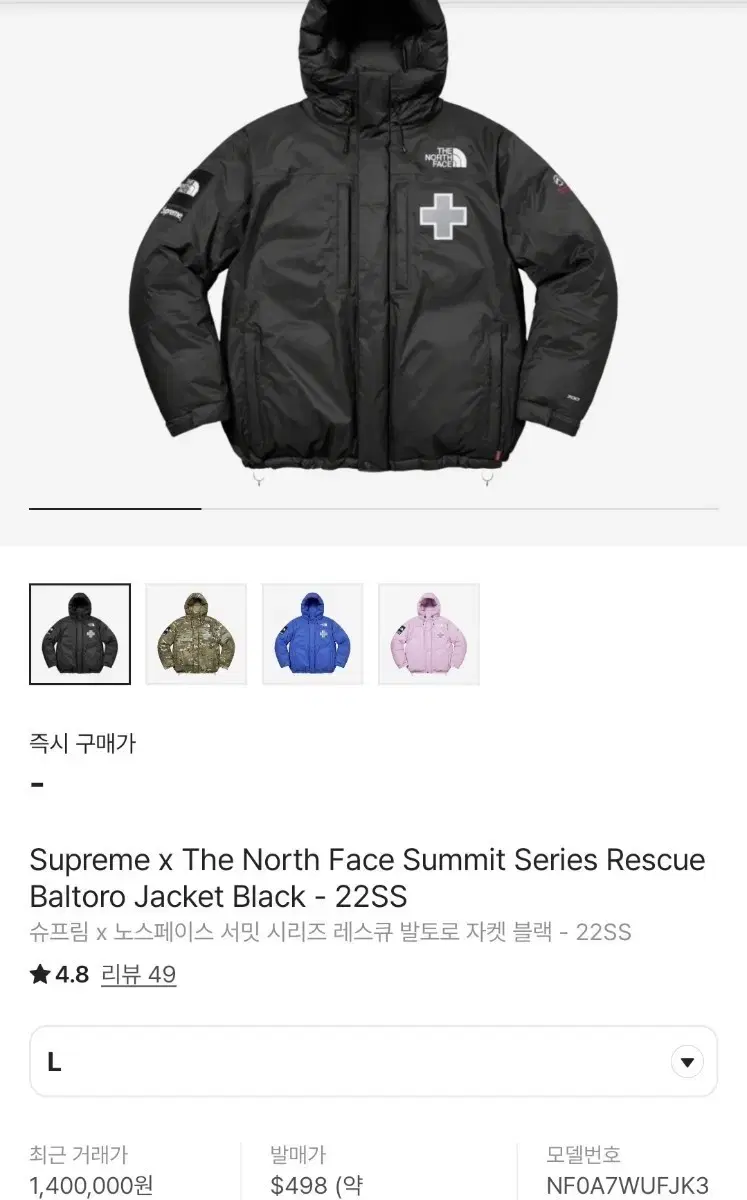Click the 4.8 rating score
The image size is (747, 1200).
point(68,973)
